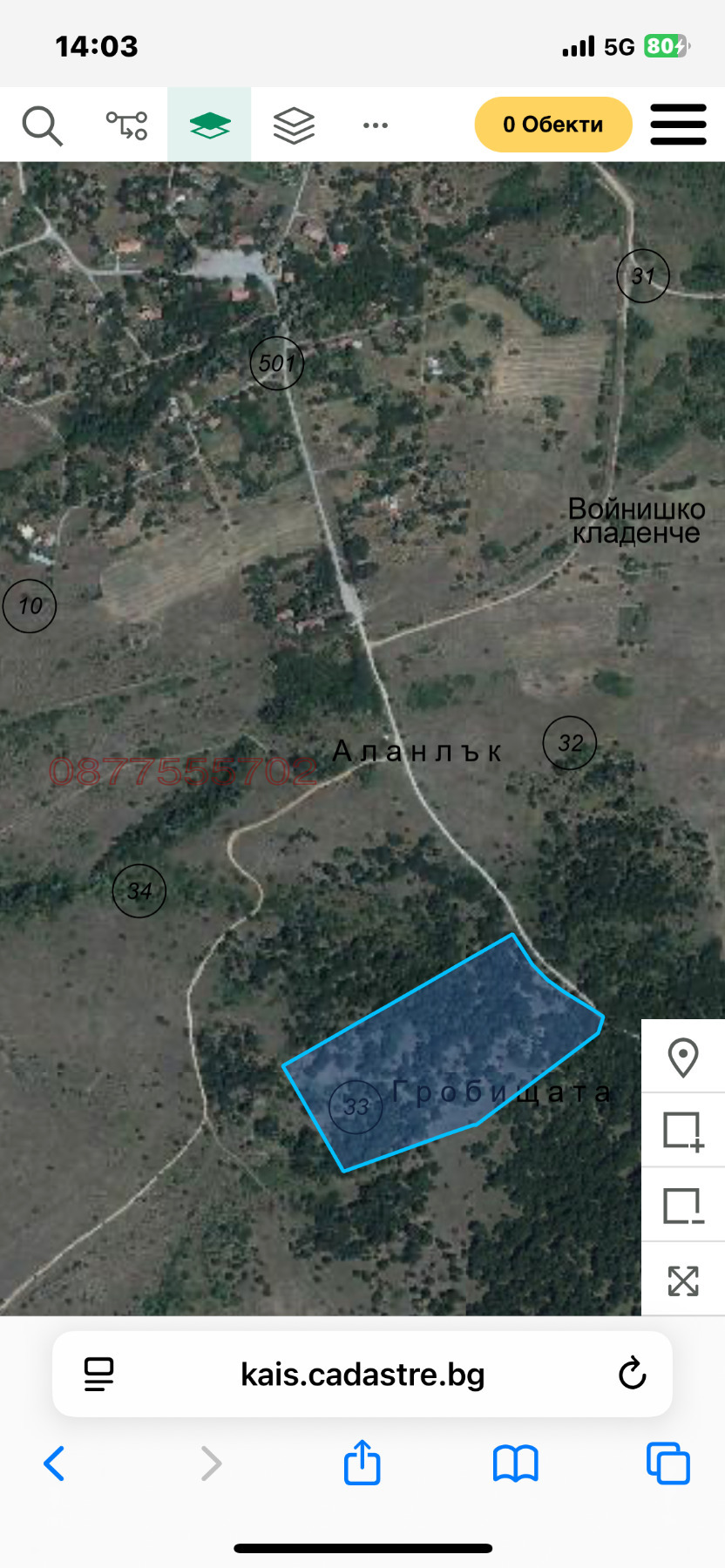Open the tabs overview
This screenshot has width=725, height=1568.
[x=668, y=1463]
